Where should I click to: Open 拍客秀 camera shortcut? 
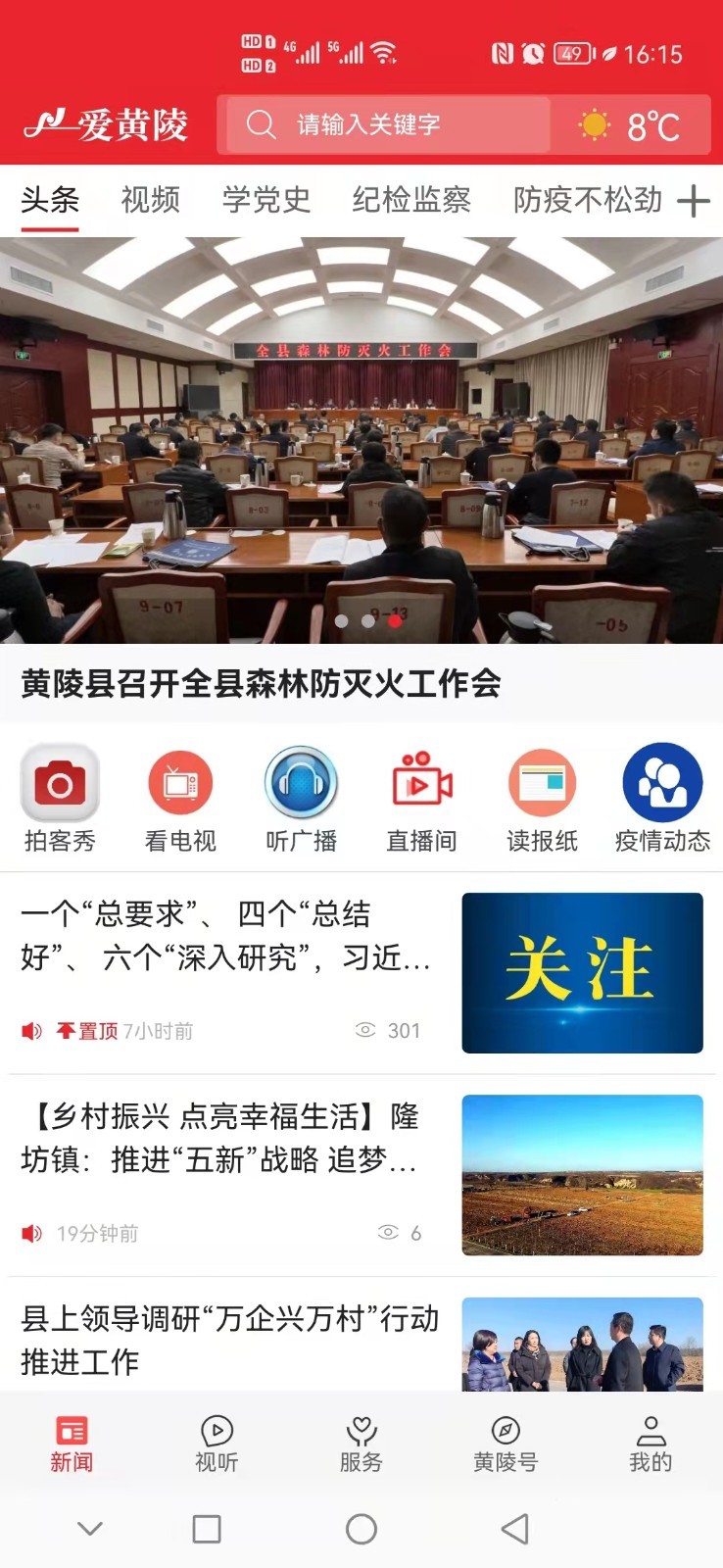click(60, 798)
